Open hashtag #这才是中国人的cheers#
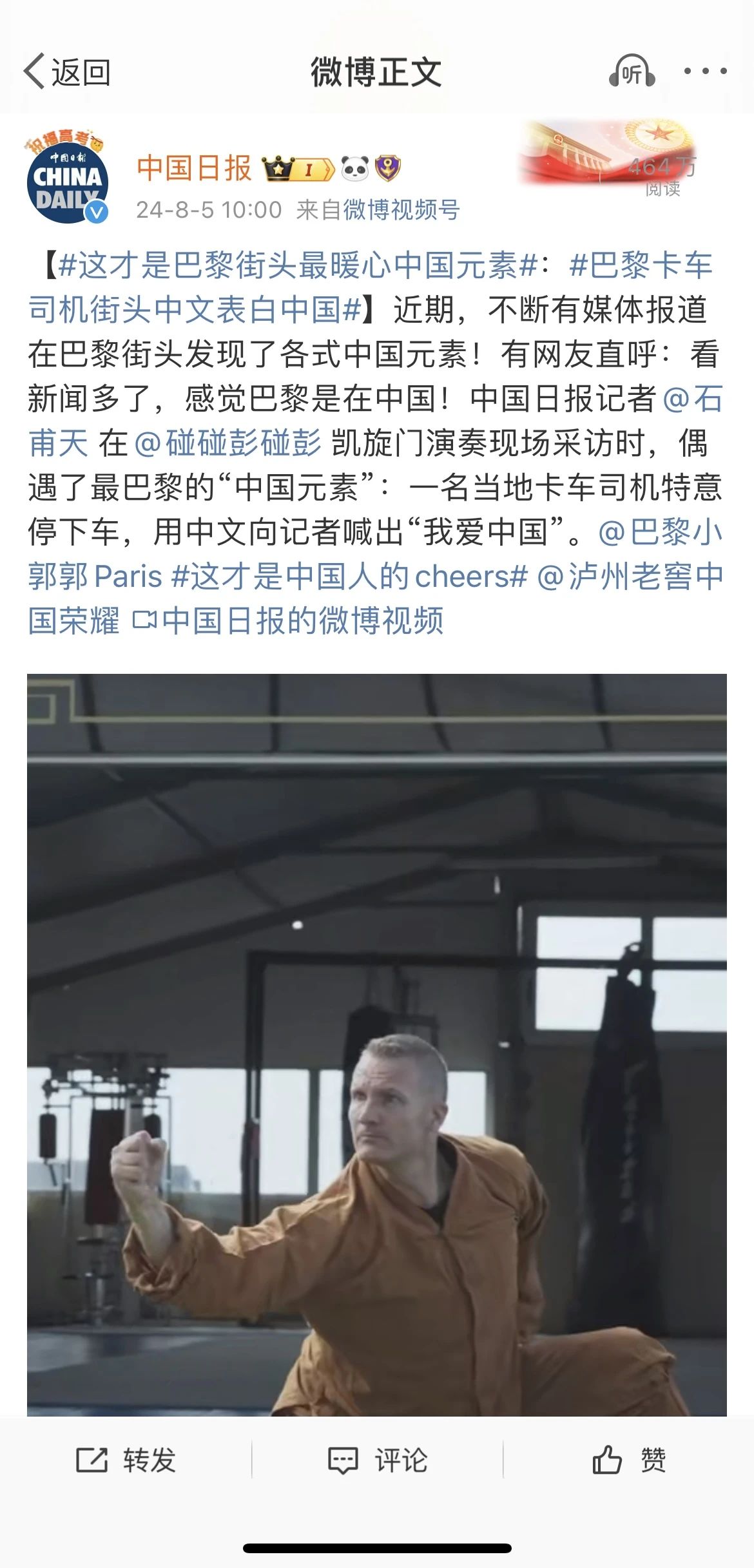Screen dimensions: 754x1568 click(x=349, y=577)
